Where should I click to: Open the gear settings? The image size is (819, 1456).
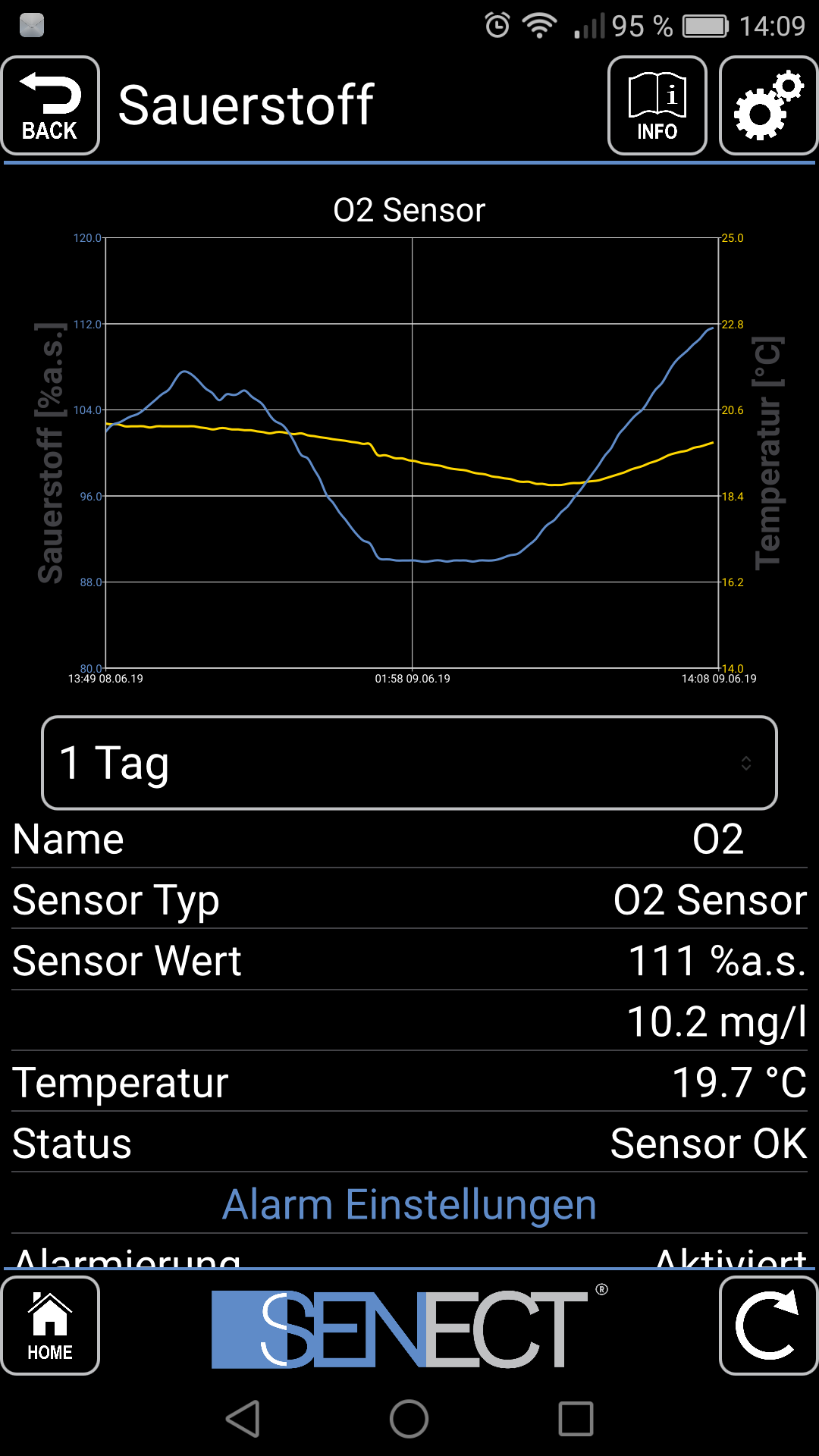(767, 106)
